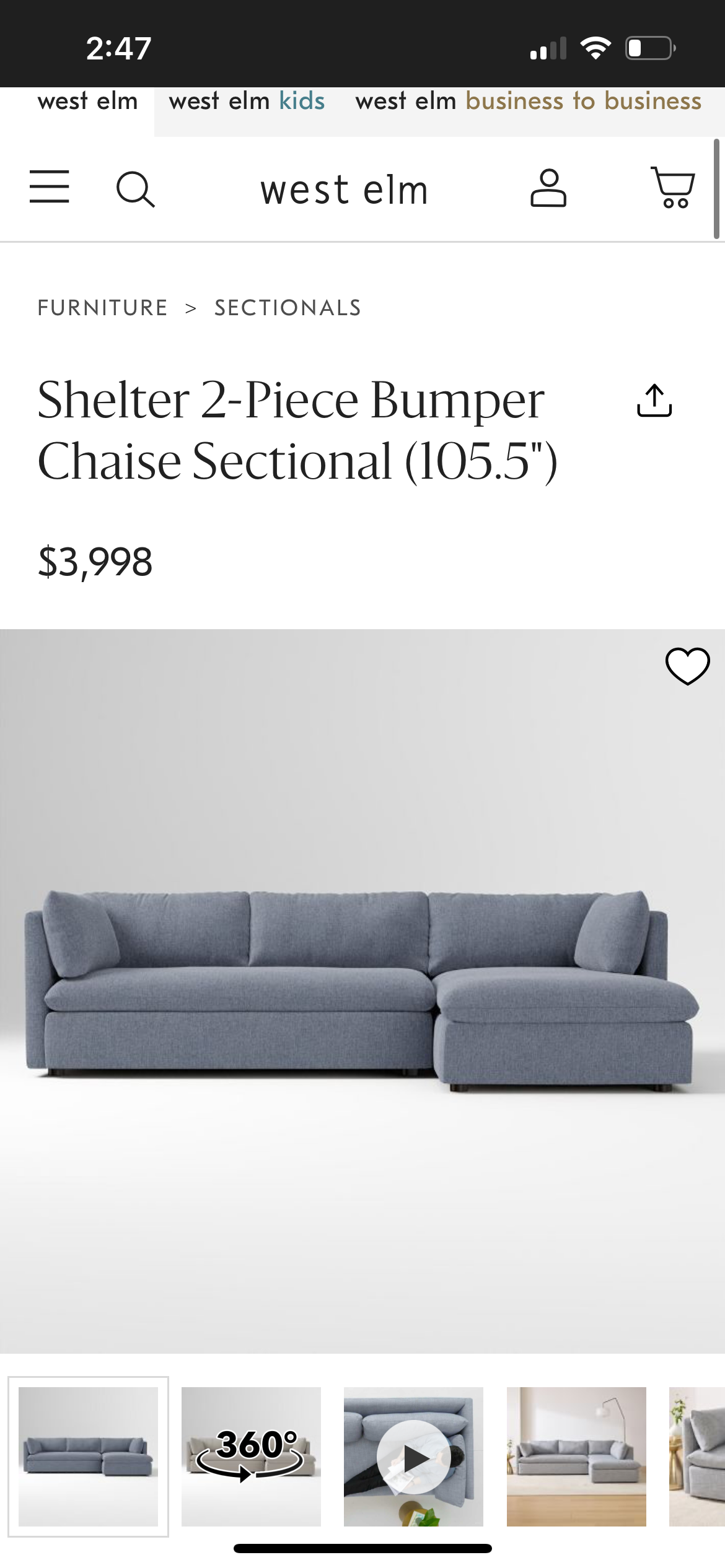
Task: Open the search magnifier
Action: click(135, 189)
